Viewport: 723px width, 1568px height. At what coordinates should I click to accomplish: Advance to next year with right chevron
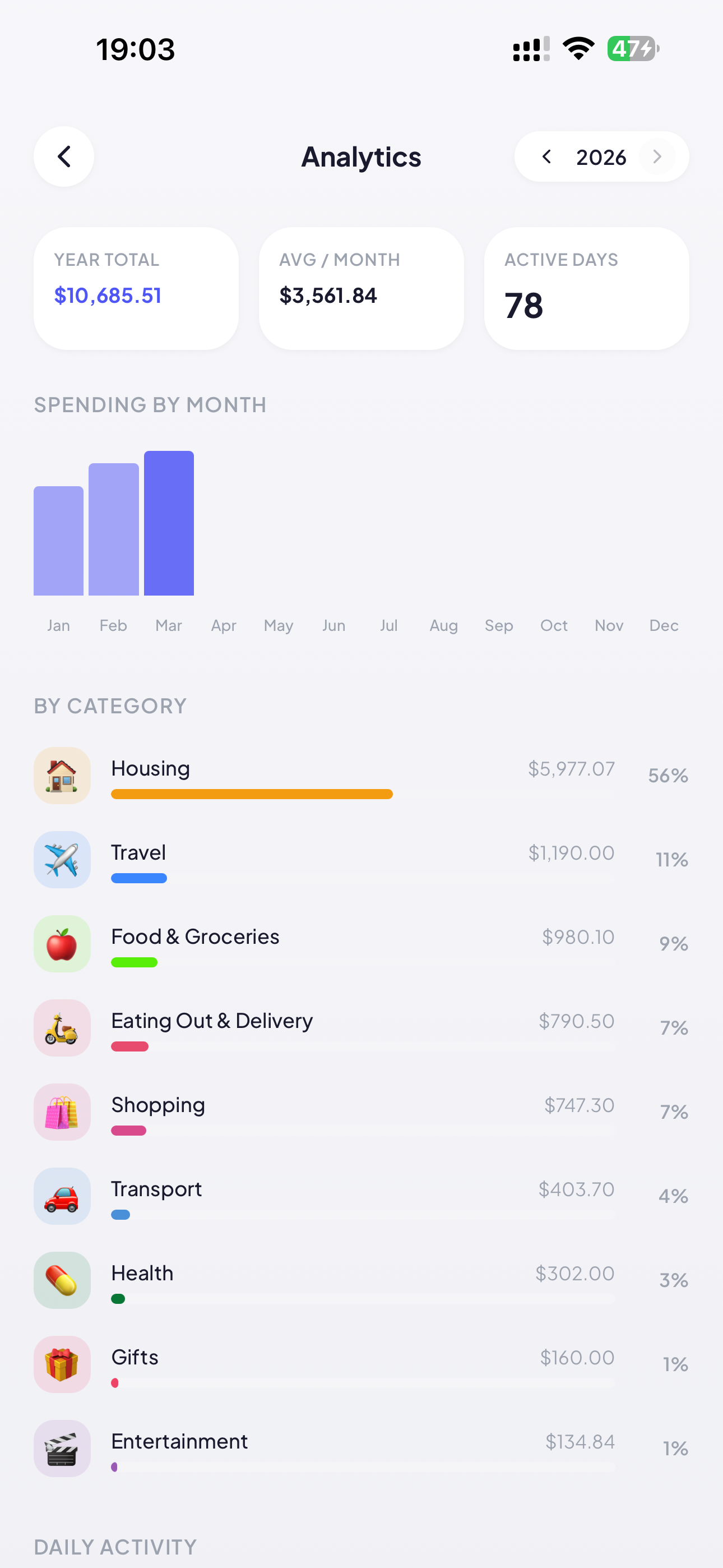(x=657, y=156)
